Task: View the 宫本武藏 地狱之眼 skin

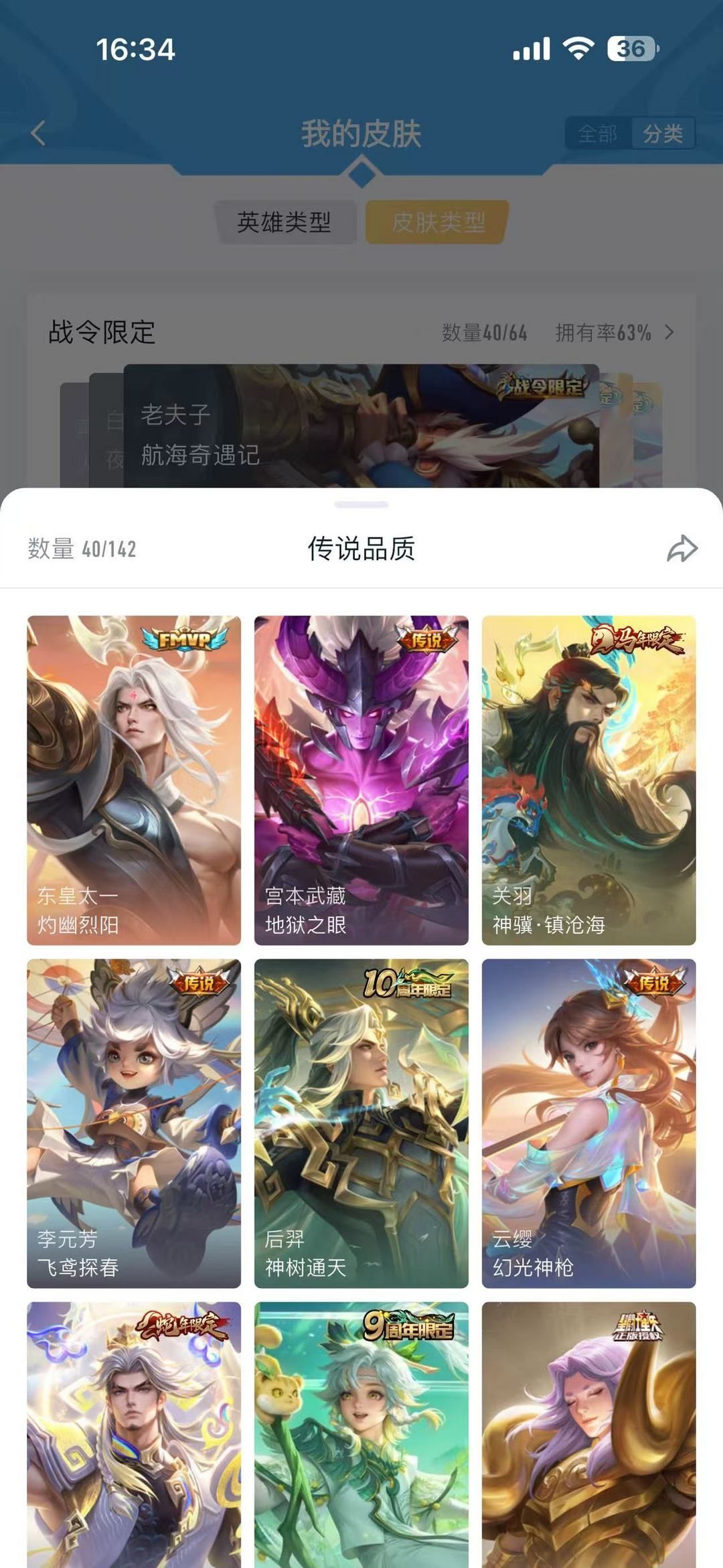Action: point(361,780)
